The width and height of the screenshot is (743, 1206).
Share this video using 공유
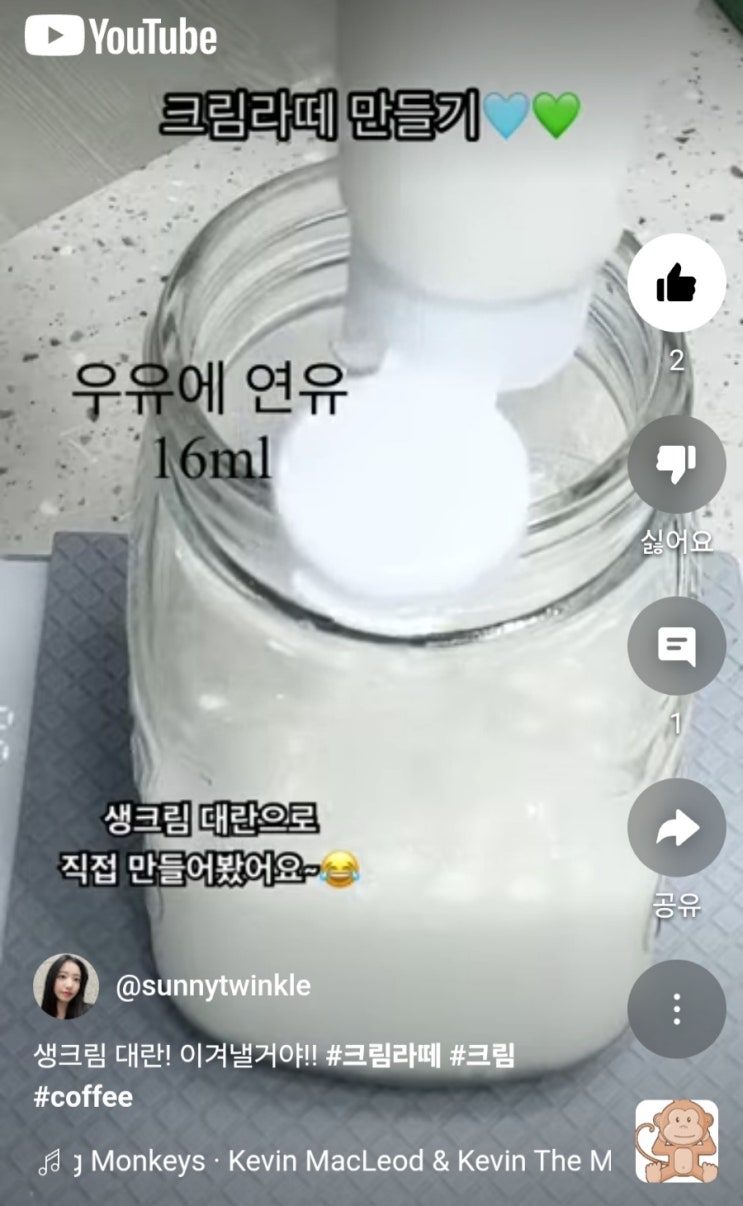click(676, 828)
